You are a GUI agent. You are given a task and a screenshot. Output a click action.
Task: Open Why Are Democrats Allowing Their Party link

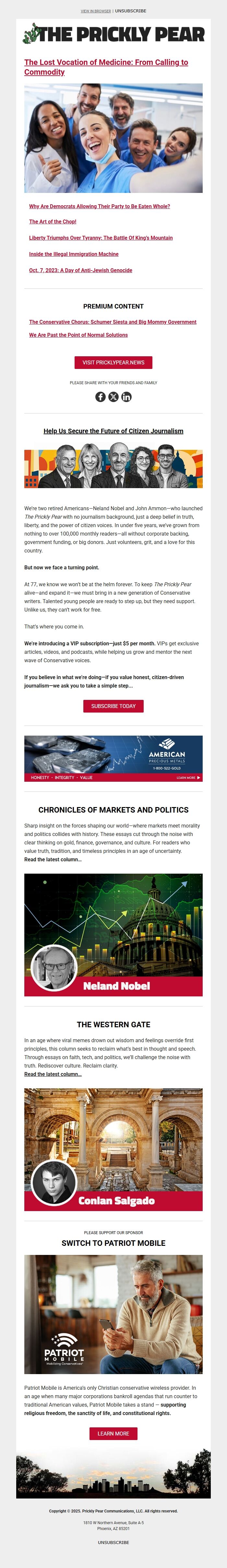tap(100, 206)
